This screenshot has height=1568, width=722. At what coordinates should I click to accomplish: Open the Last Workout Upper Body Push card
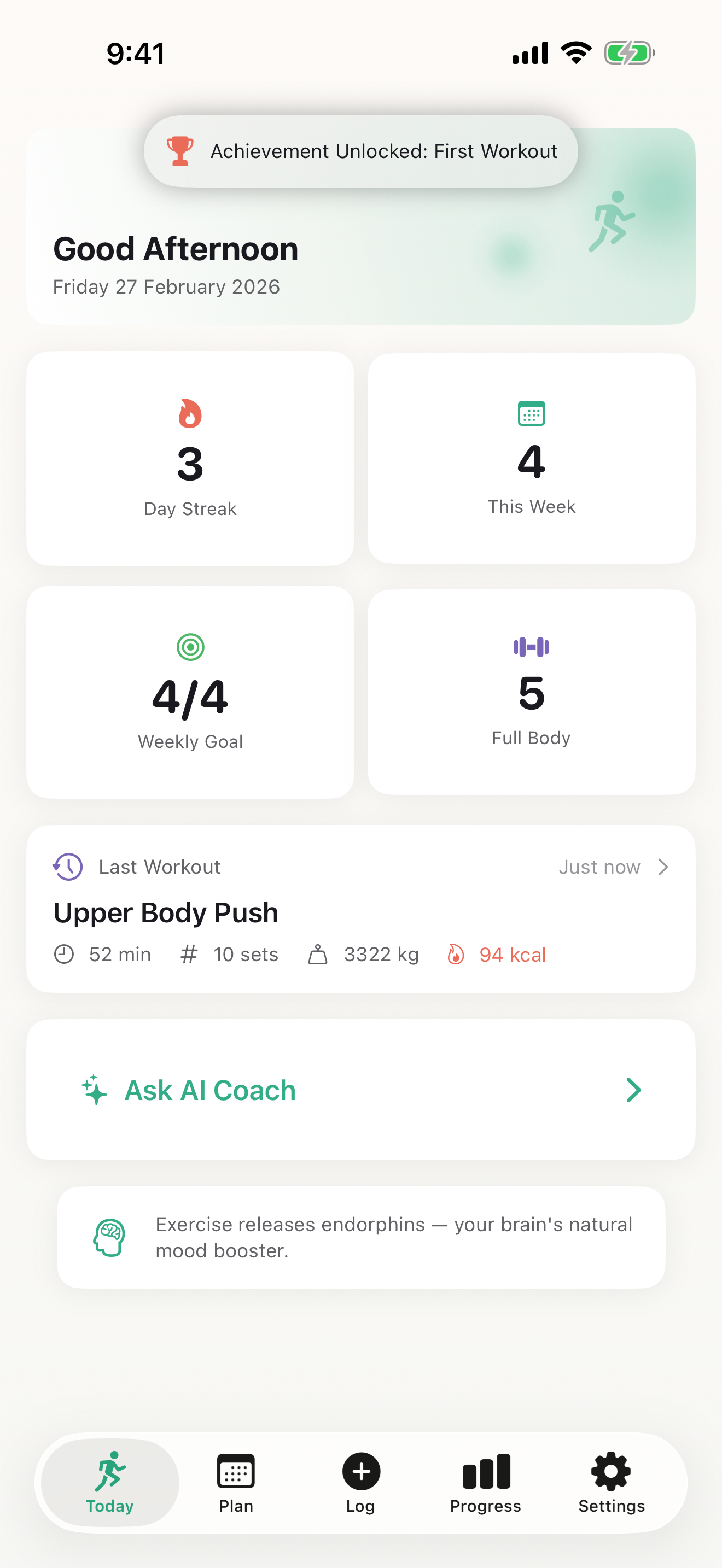point(360,909)
